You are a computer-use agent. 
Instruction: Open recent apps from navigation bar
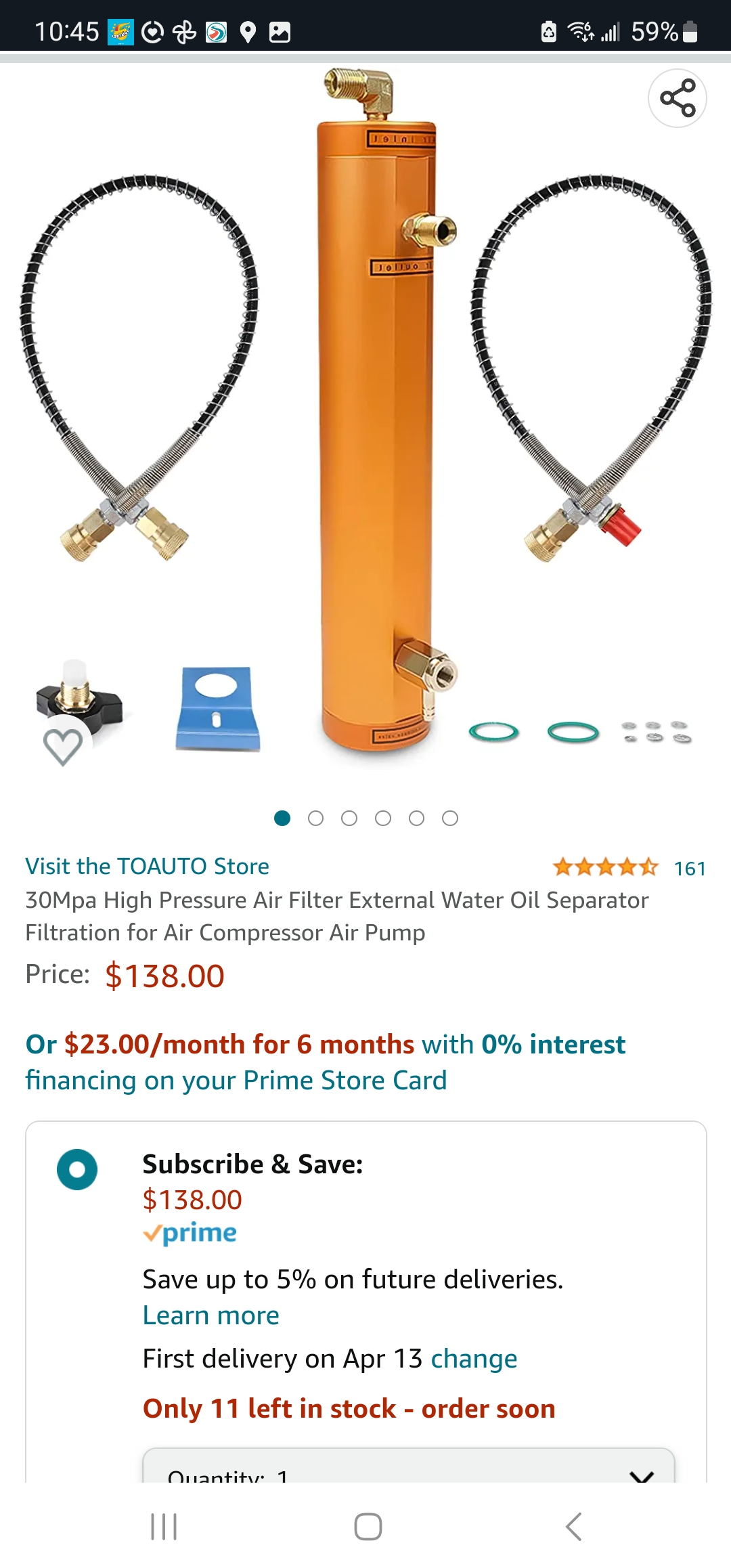pyautogui.click(x=164, y=1527)
